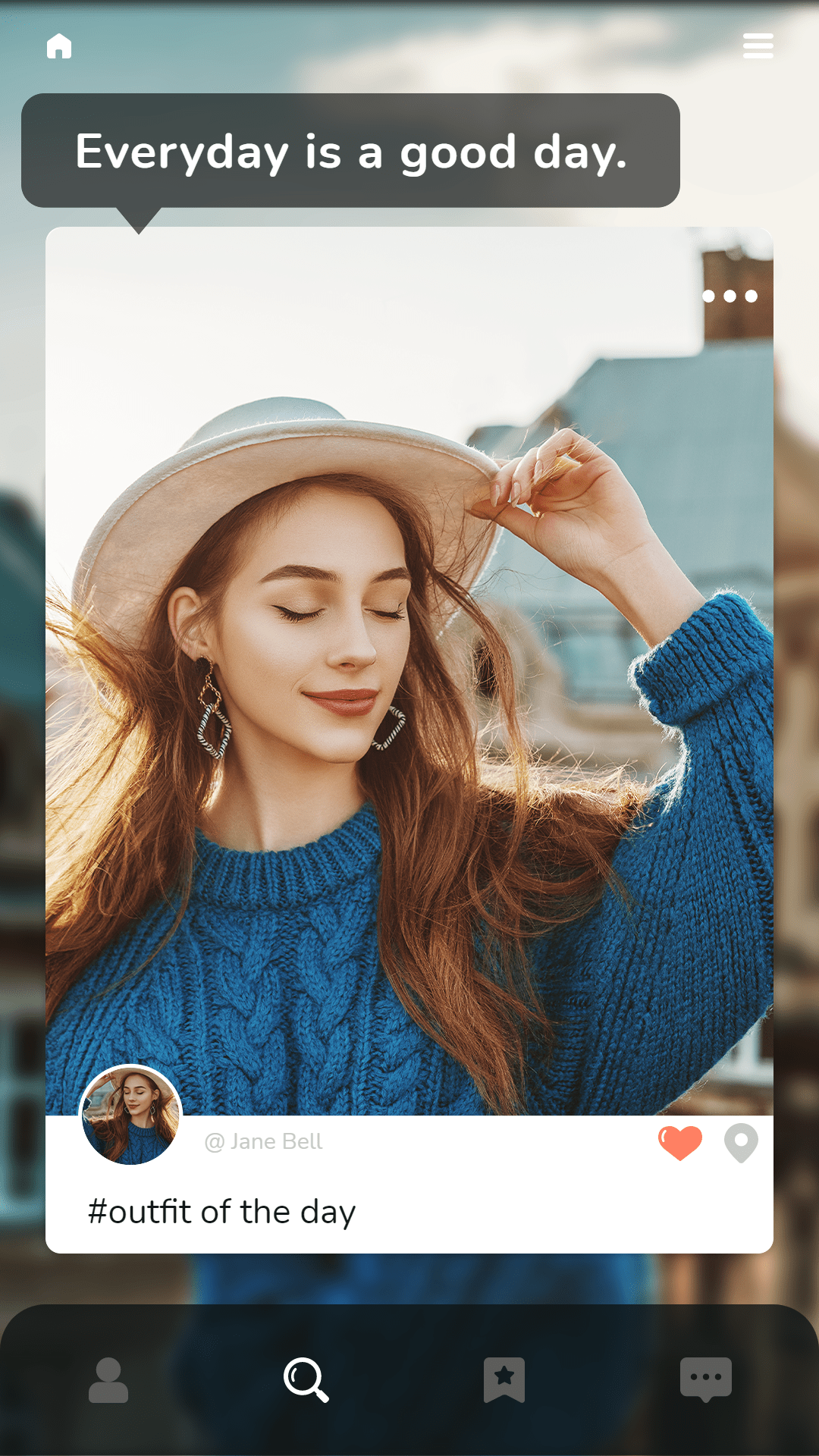Open the saved bookmarks tab
819x1456 pixels.
tap(504, 1380)
